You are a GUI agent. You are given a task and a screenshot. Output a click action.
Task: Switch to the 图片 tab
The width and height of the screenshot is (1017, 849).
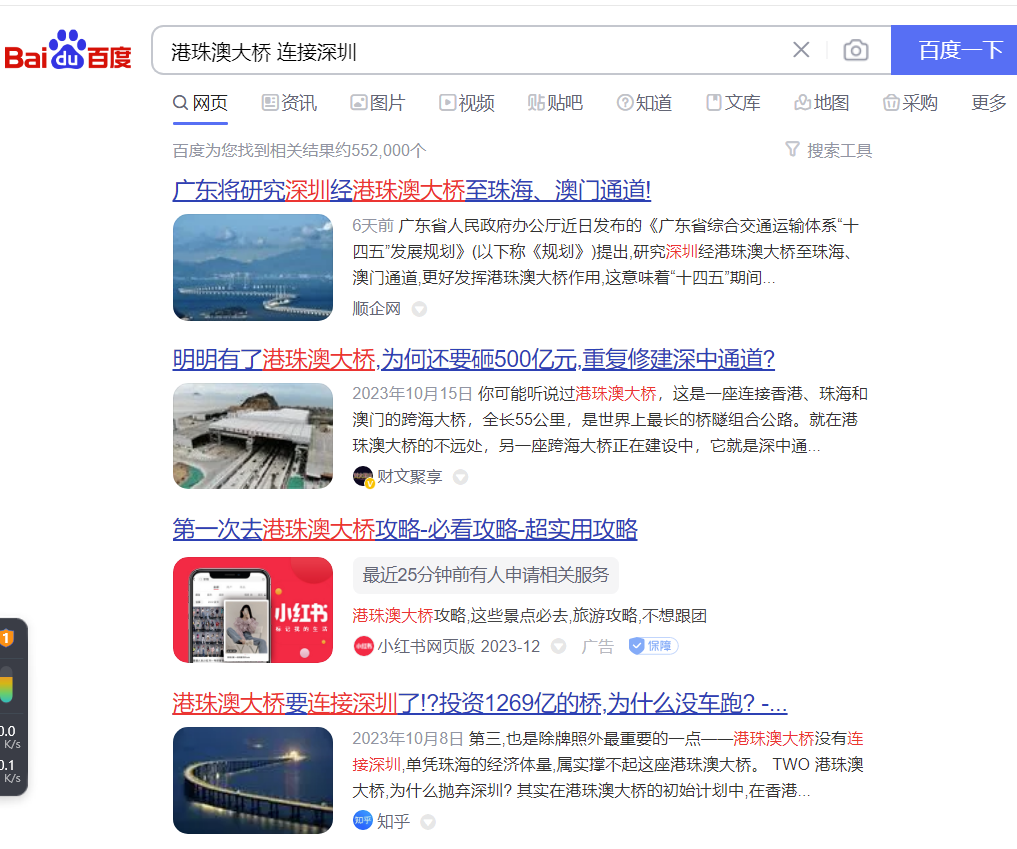point(377,103)
